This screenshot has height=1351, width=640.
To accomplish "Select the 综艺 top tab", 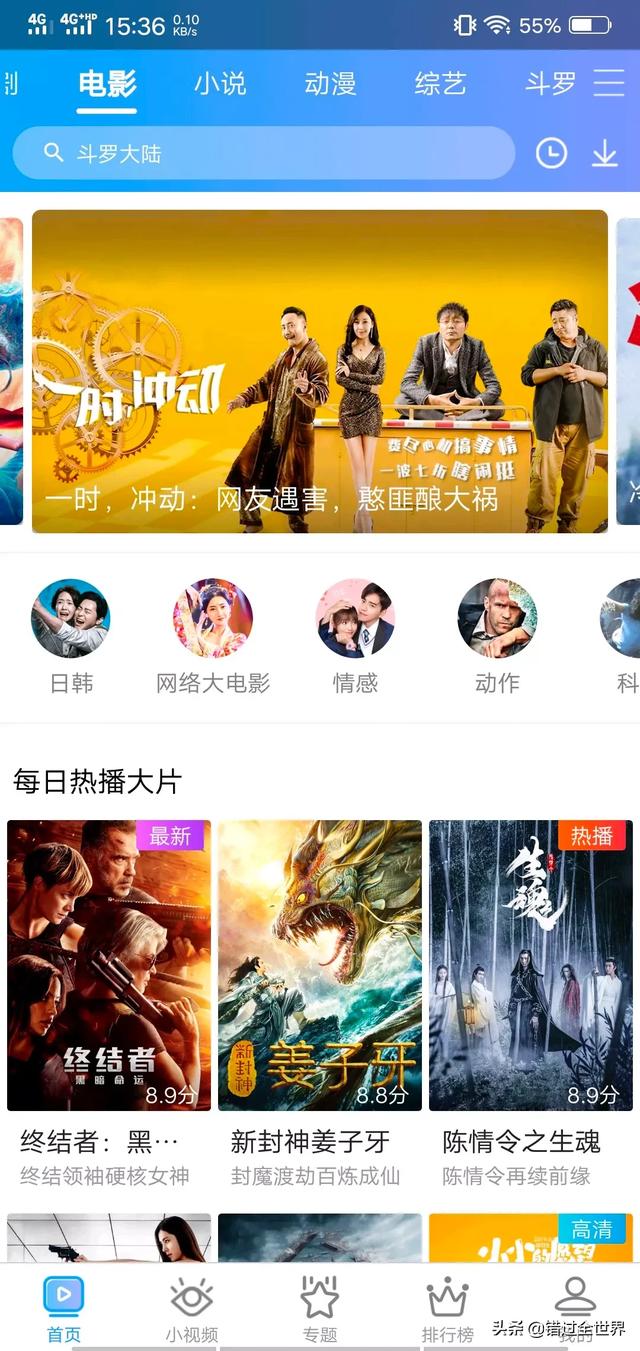I will 440,83.
